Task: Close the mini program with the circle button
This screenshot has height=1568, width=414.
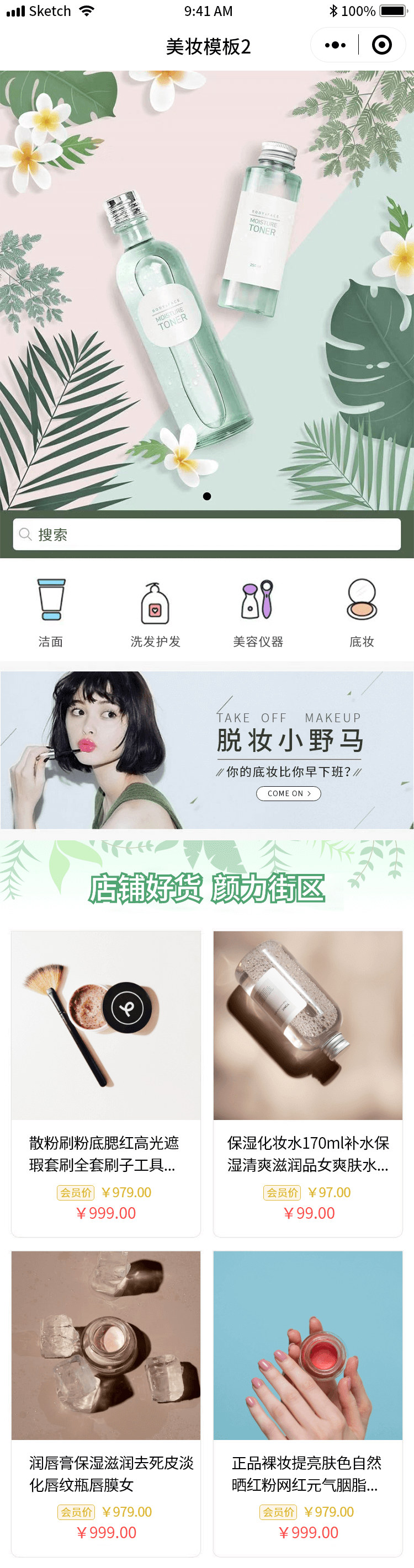Action: (382, 45)
